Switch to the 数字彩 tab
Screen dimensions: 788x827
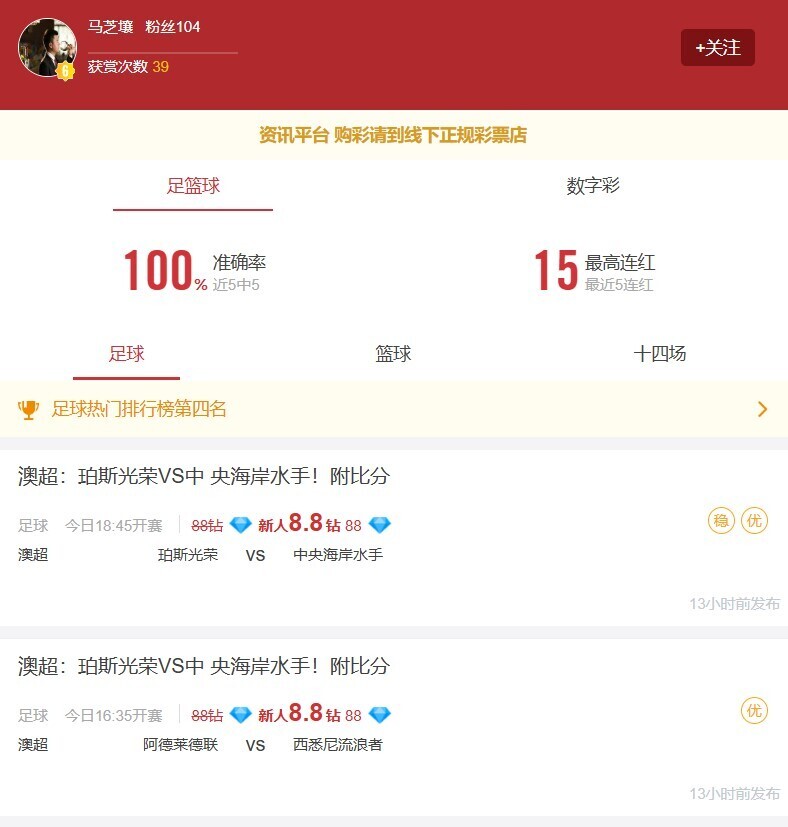[593, 186]
